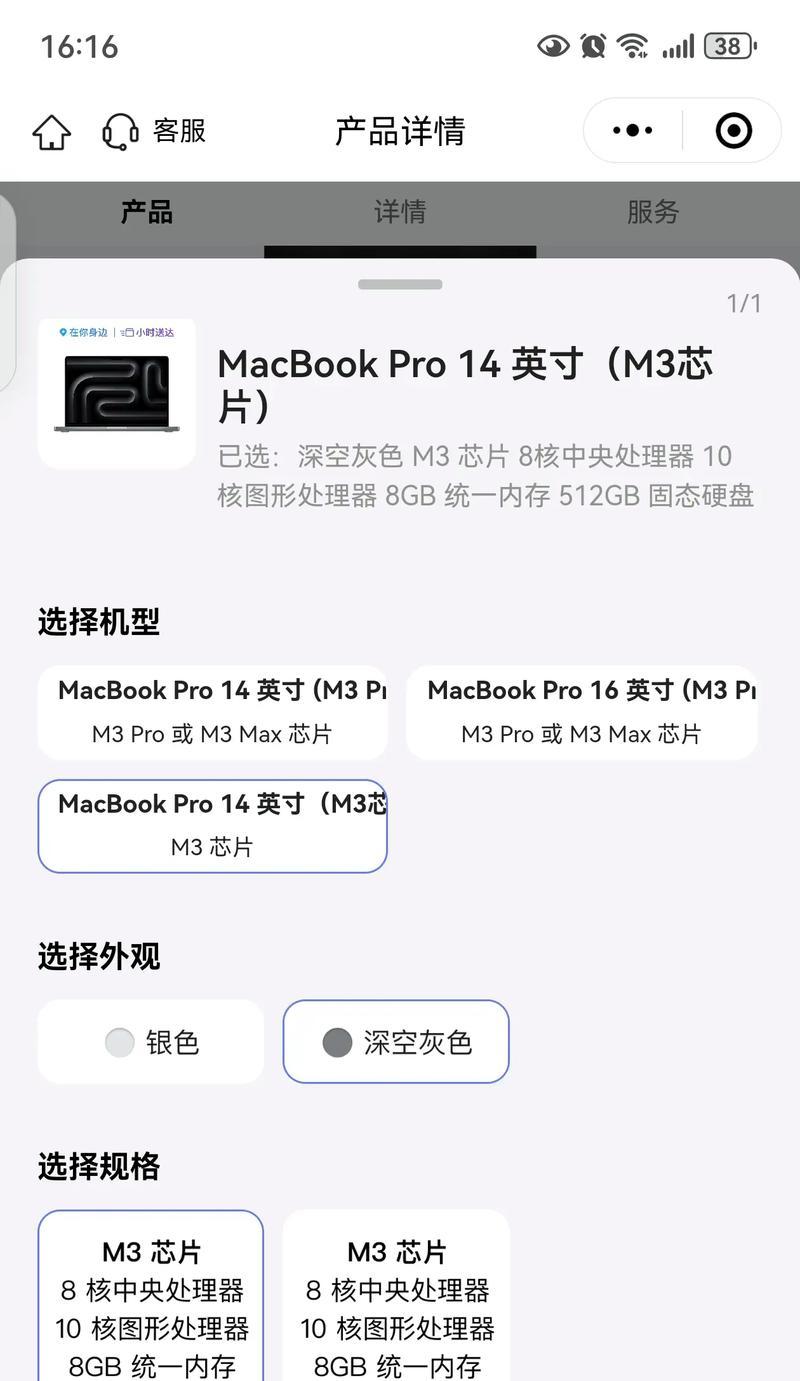Choose MacBook Pro 16 英寸 model
The height and width of the screenshot is (1381, 800).
coord(581,712)
